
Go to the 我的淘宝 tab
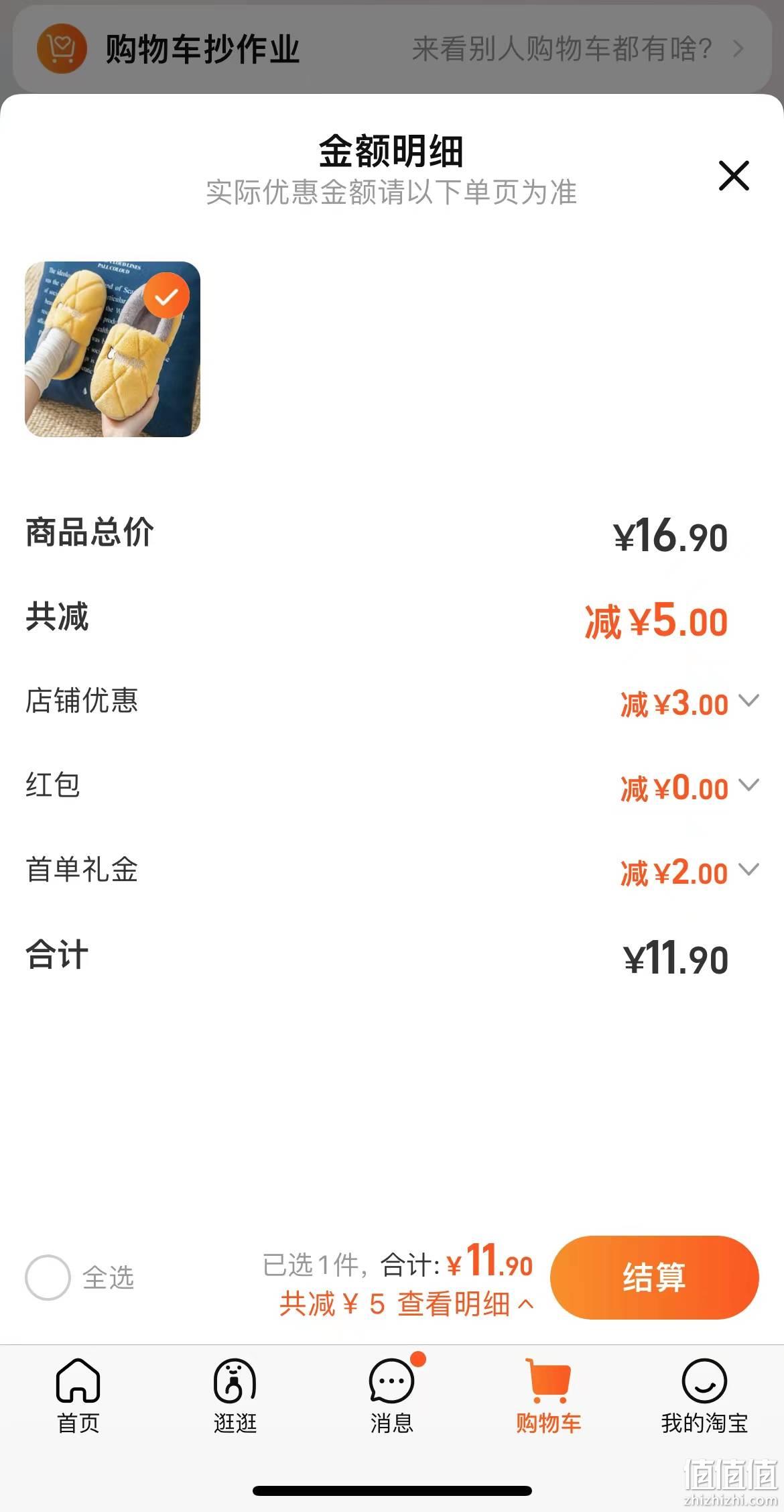click(x=705, y=1396)
